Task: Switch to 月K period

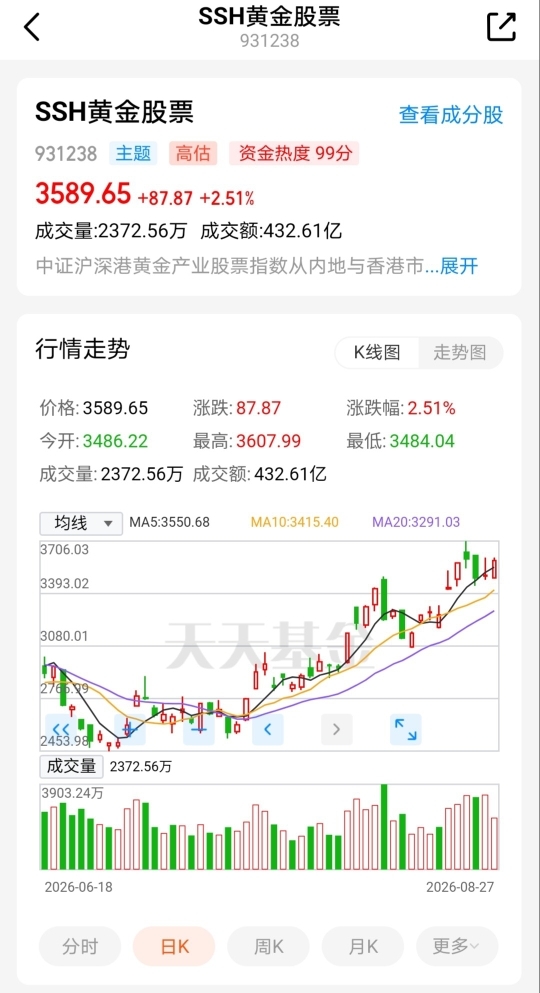Action: [363, 946]
